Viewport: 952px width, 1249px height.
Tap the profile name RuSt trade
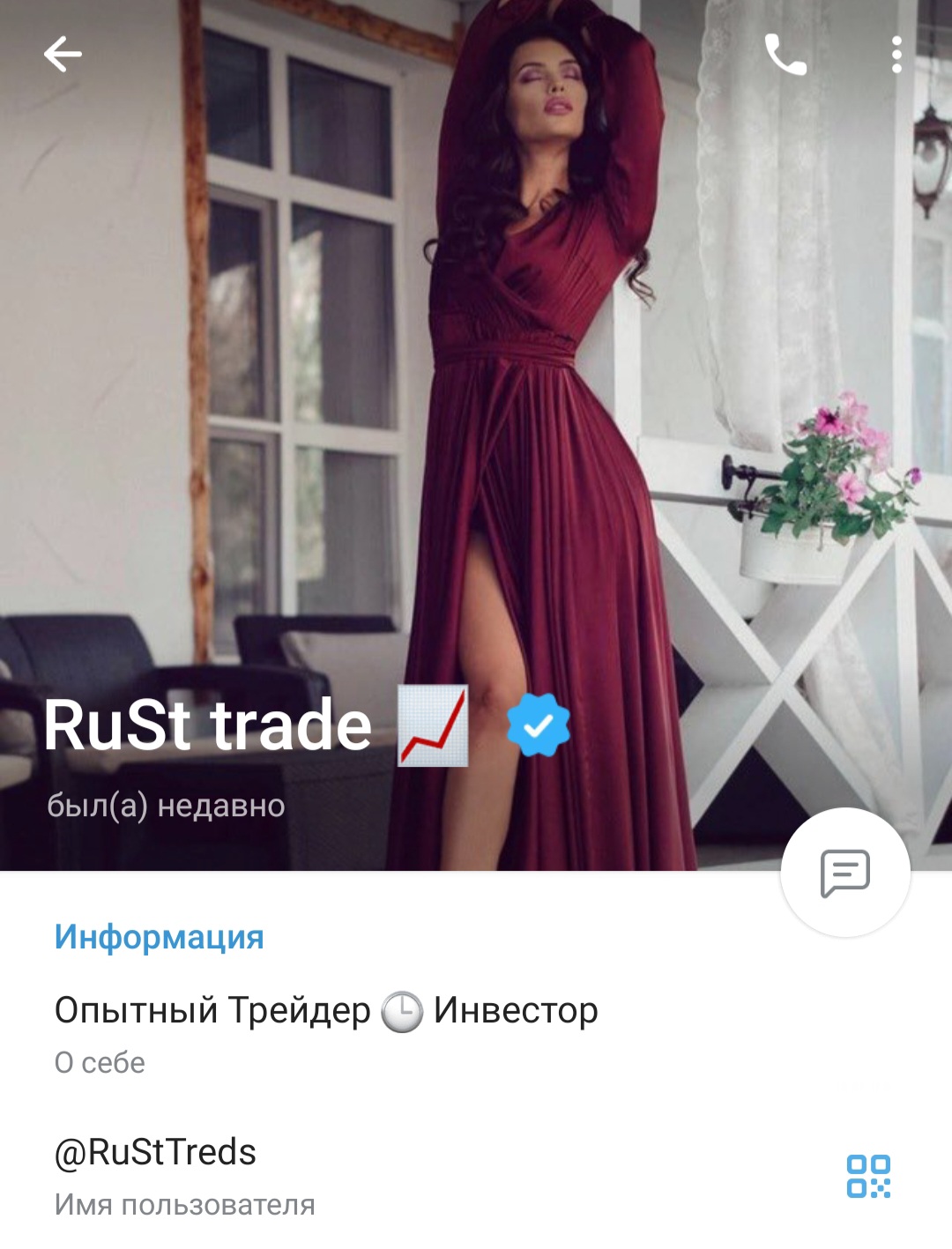[x=207, y=725]
